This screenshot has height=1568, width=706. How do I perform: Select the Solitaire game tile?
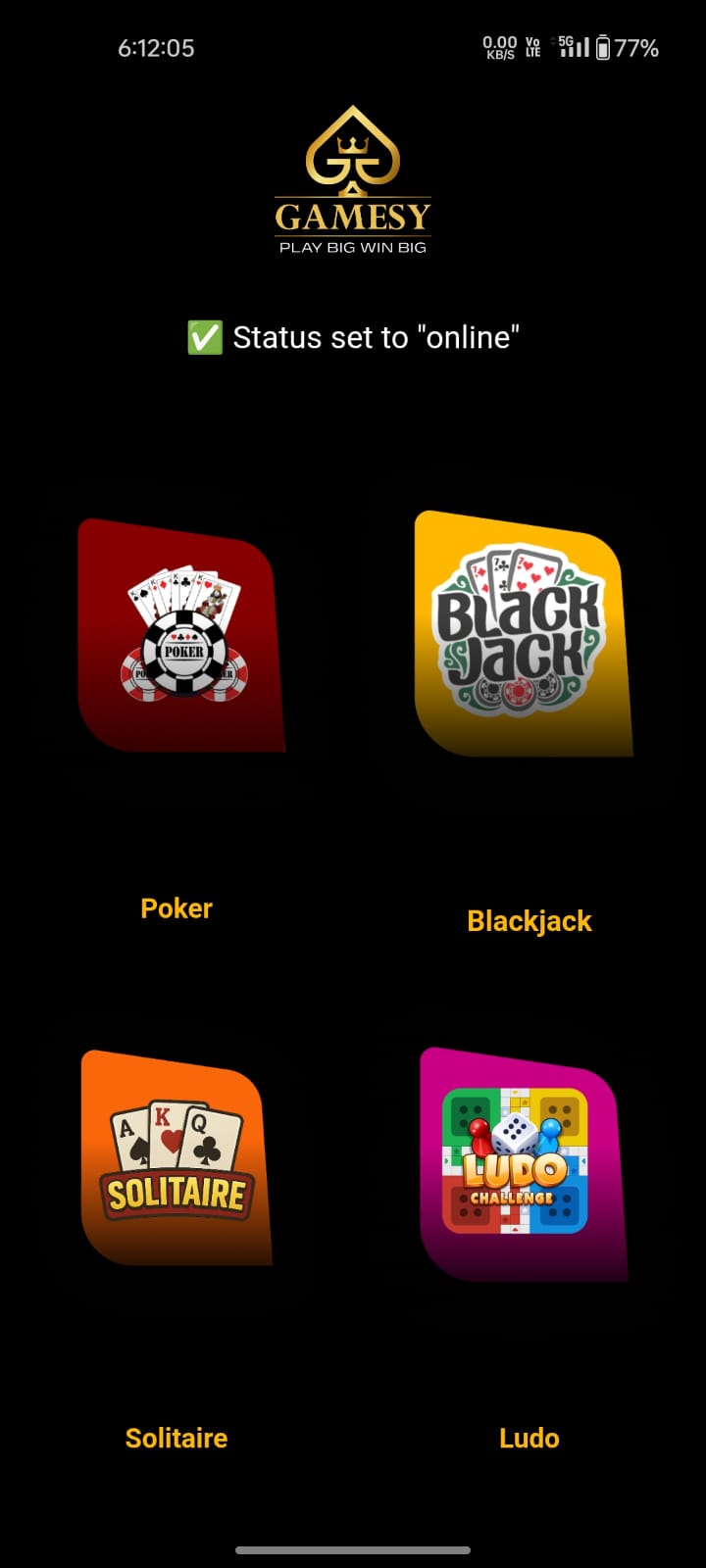coord(176,1157)
